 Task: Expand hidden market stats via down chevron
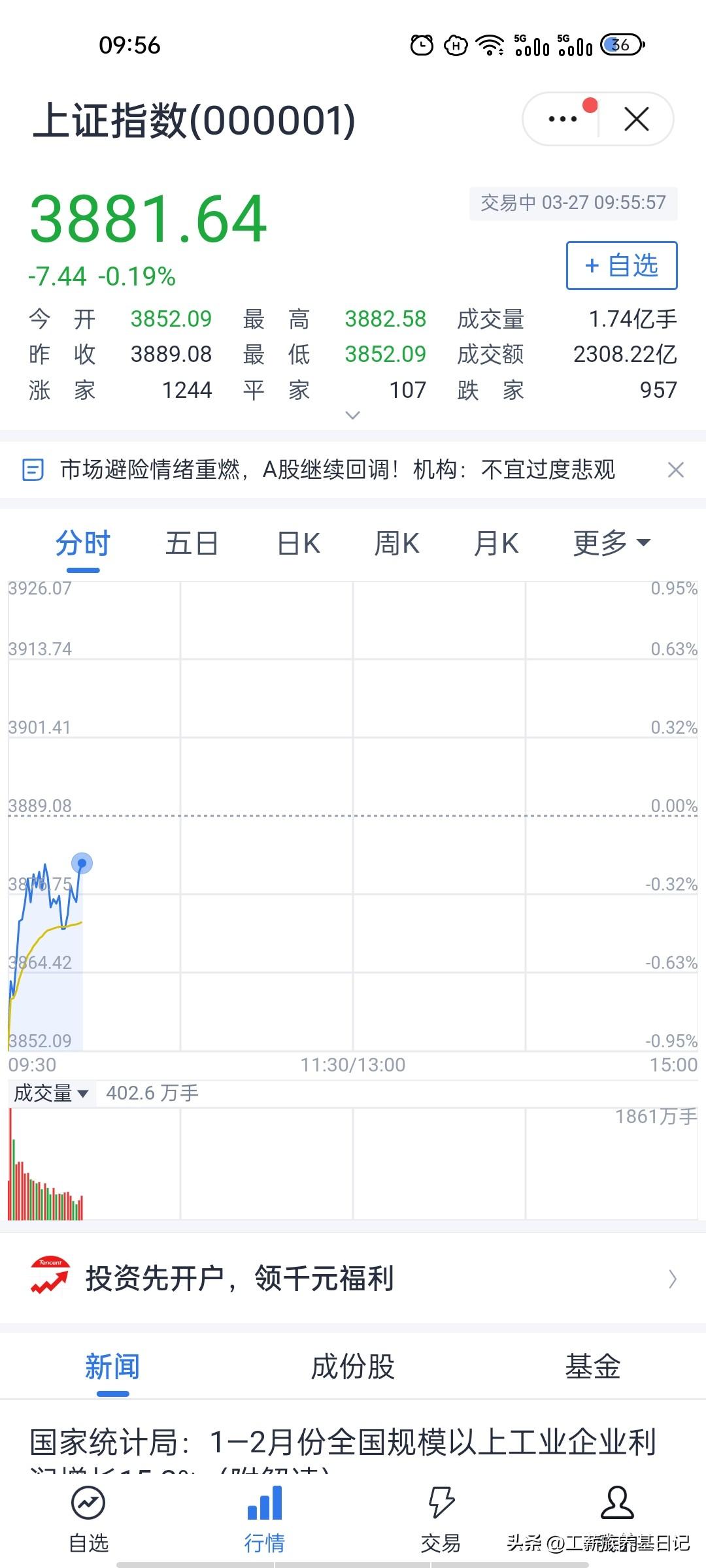tap(352, 416)
